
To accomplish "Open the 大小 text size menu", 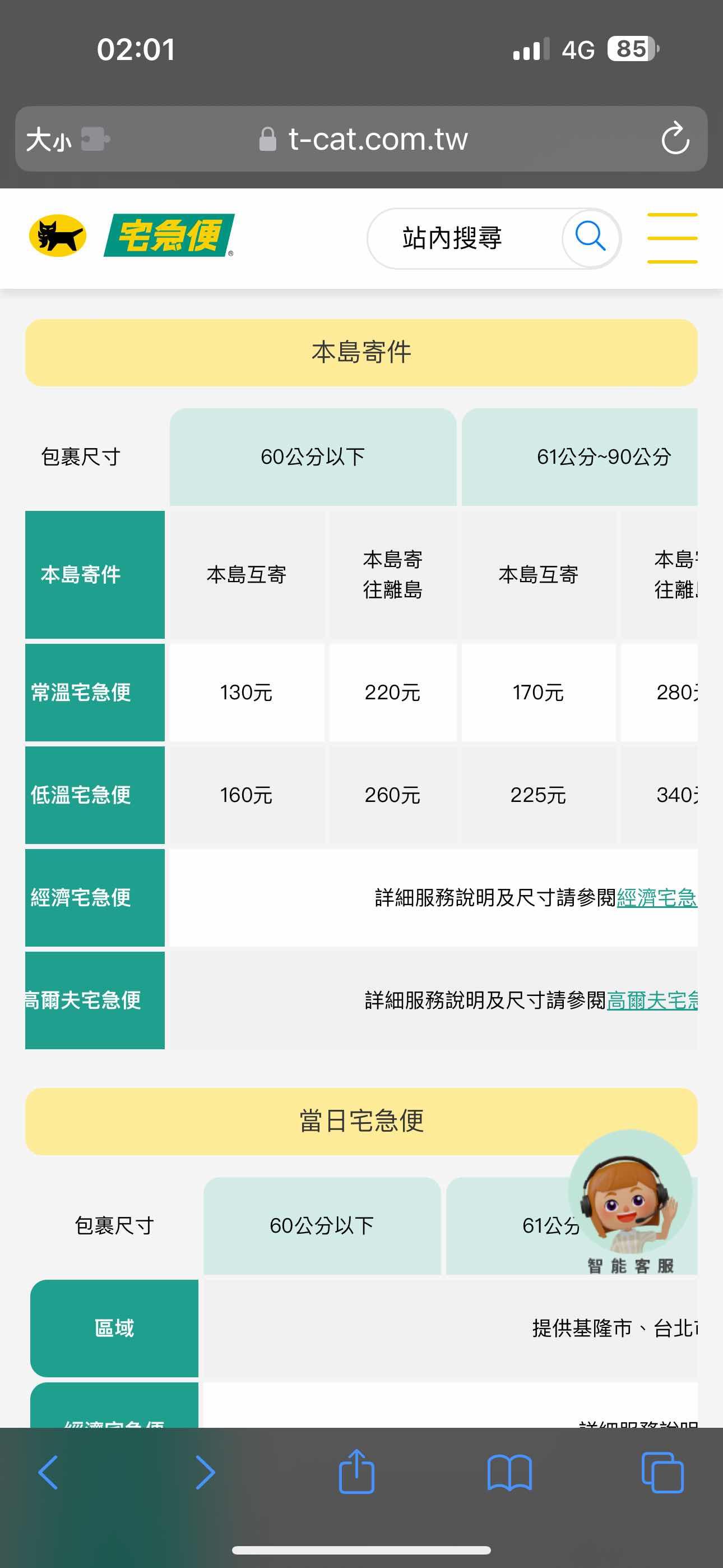I will pos(49,140).
